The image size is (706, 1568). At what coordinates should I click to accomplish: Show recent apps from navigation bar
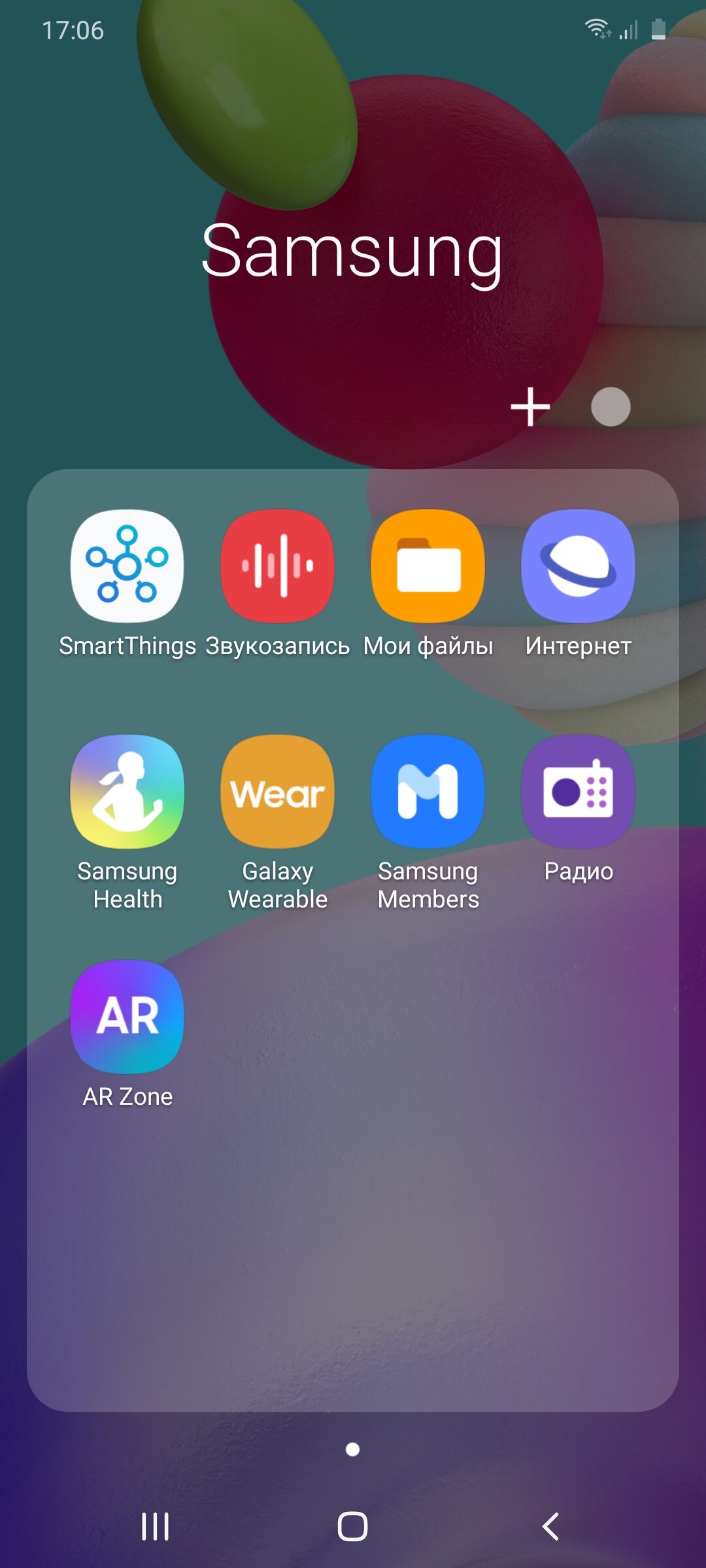pos(155,1527)
